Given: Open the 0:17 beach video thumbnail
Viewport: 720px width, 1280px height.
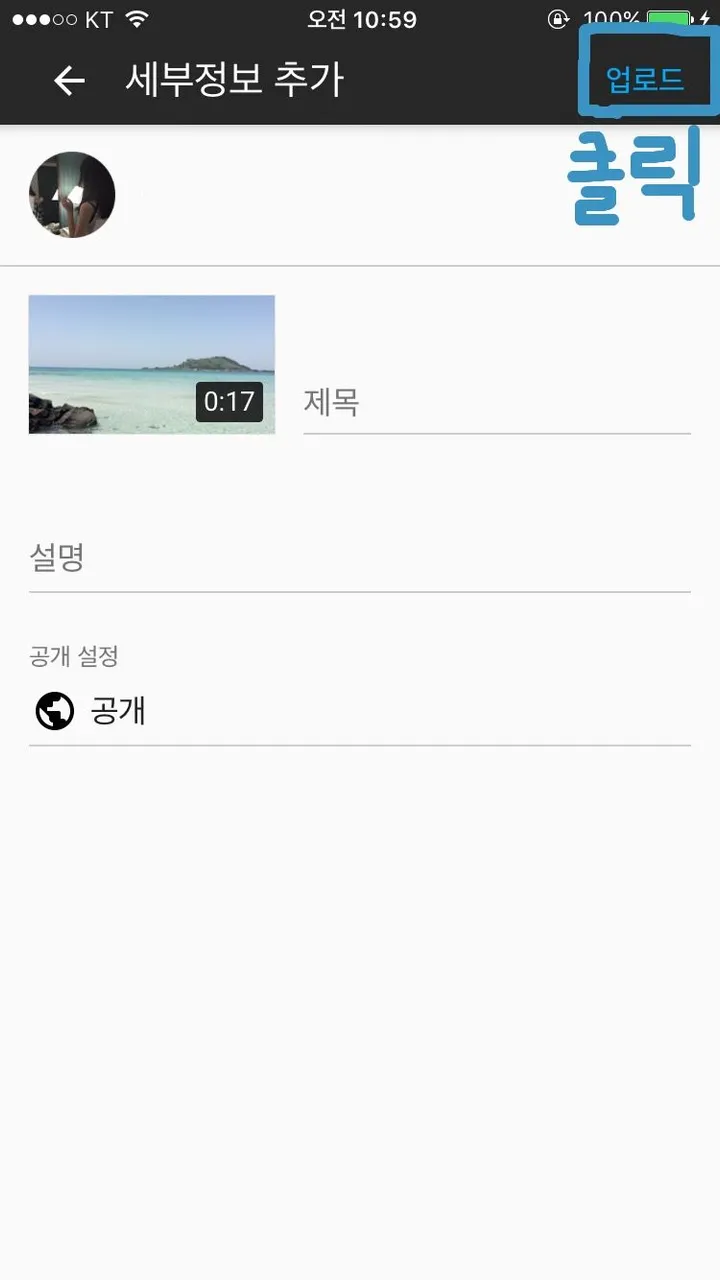Looking at the screenshot, I should click(152, 364).
